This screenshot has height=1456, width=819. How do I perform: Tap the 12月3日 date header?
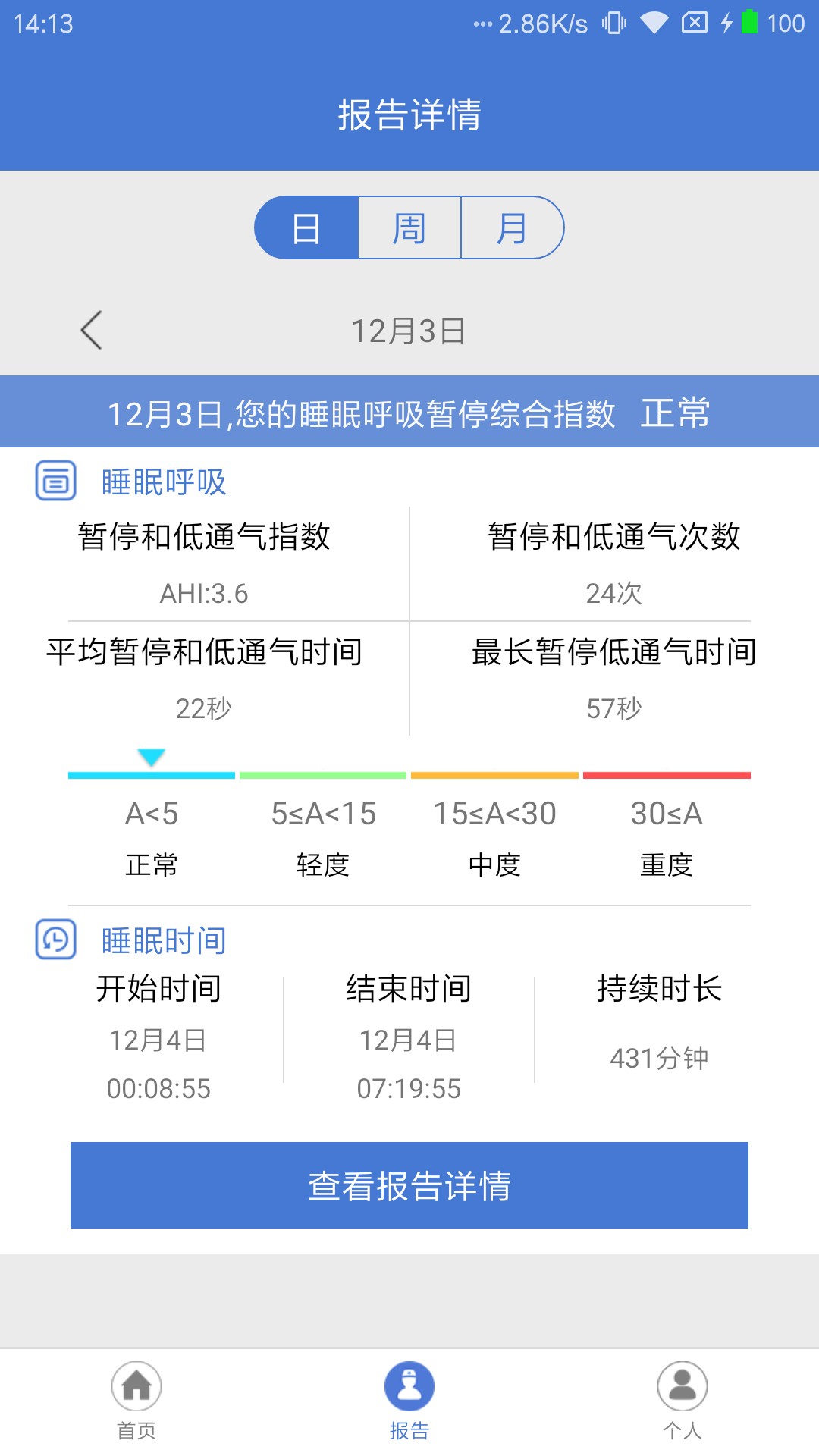409,330
